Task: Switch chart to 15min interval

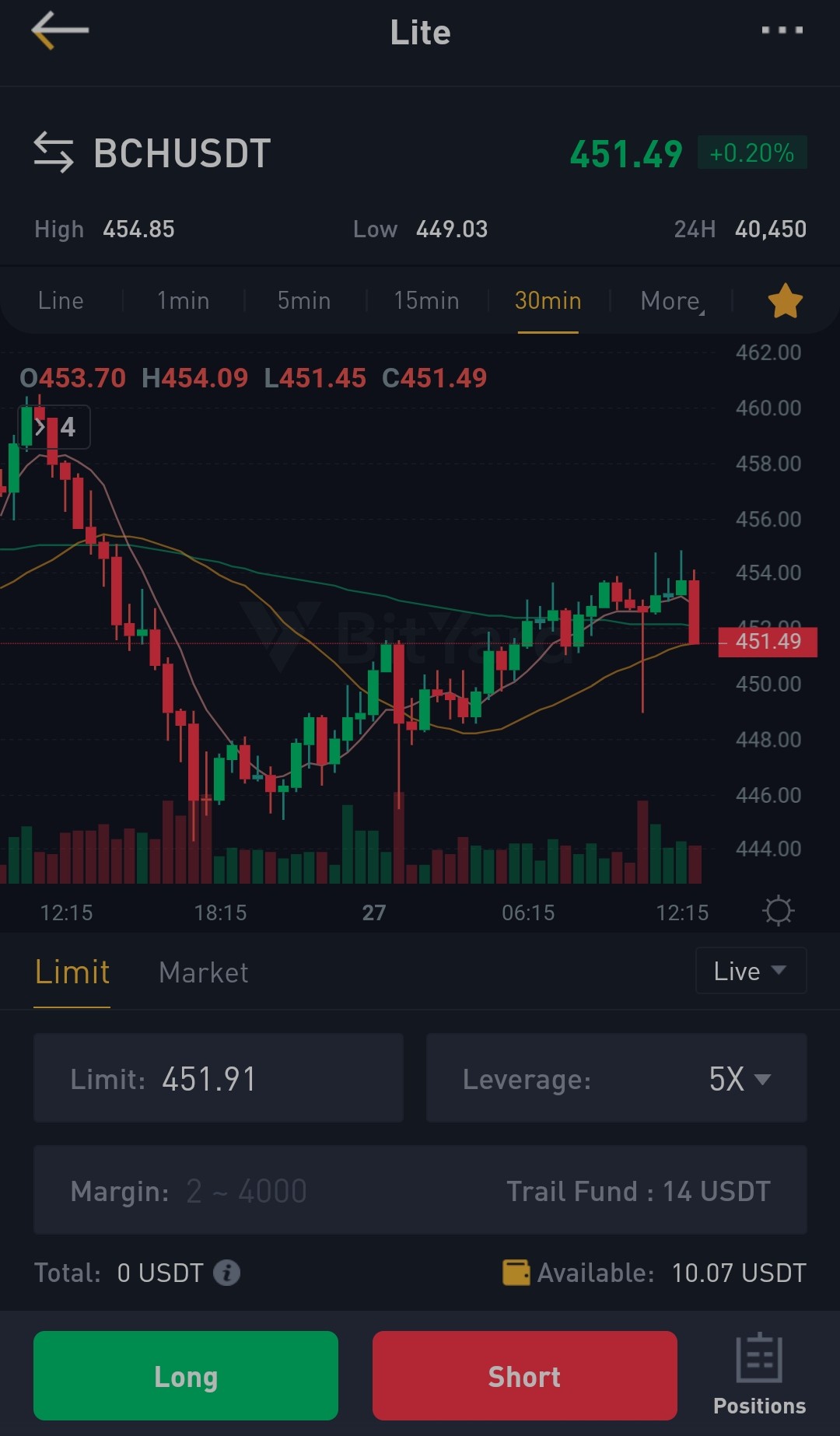Action: (426, 300)
